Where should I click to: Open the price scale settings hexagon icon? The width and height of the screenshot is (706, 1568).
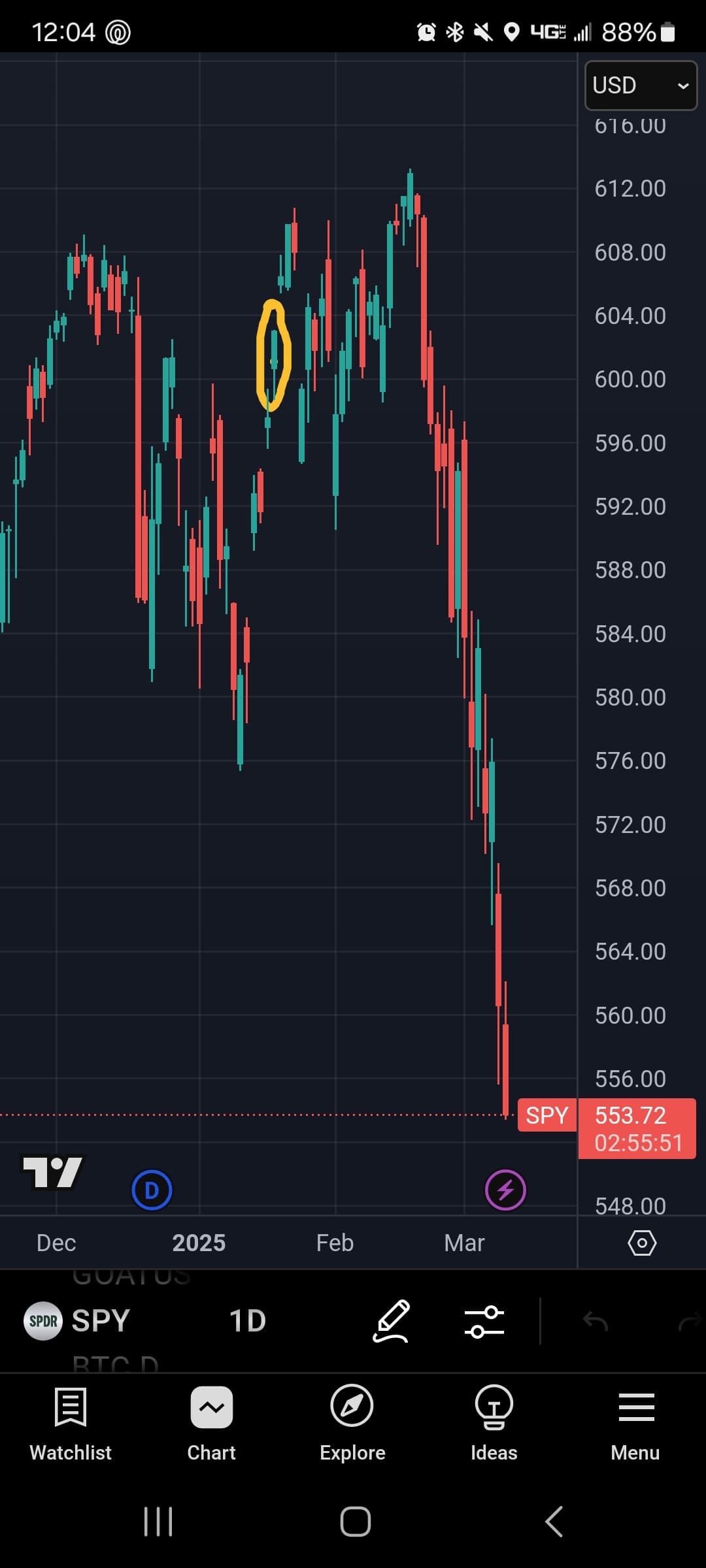(642, 1243)
